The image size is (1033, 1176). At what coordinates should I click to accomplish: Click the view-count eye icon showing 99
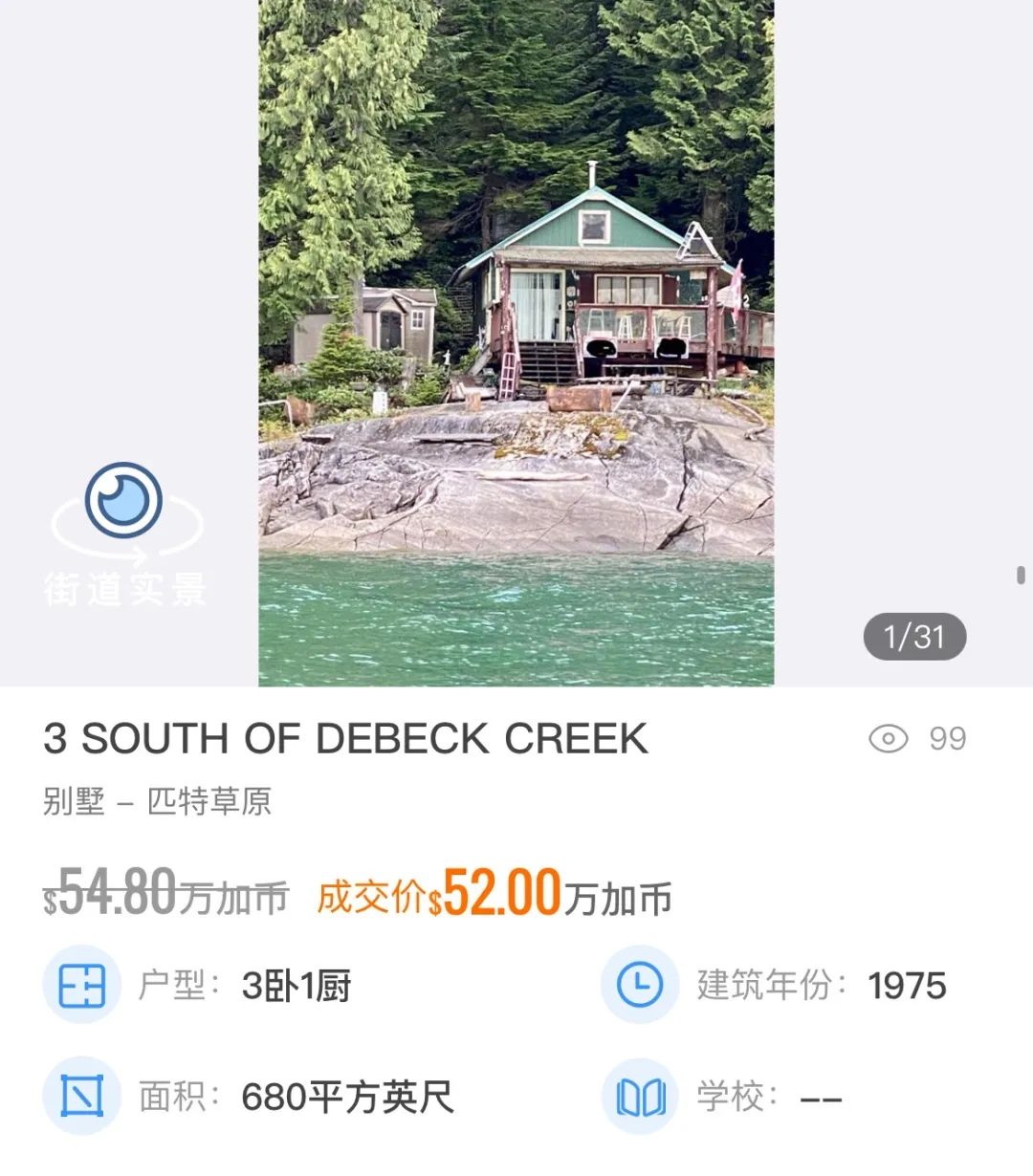click(888, 738)
